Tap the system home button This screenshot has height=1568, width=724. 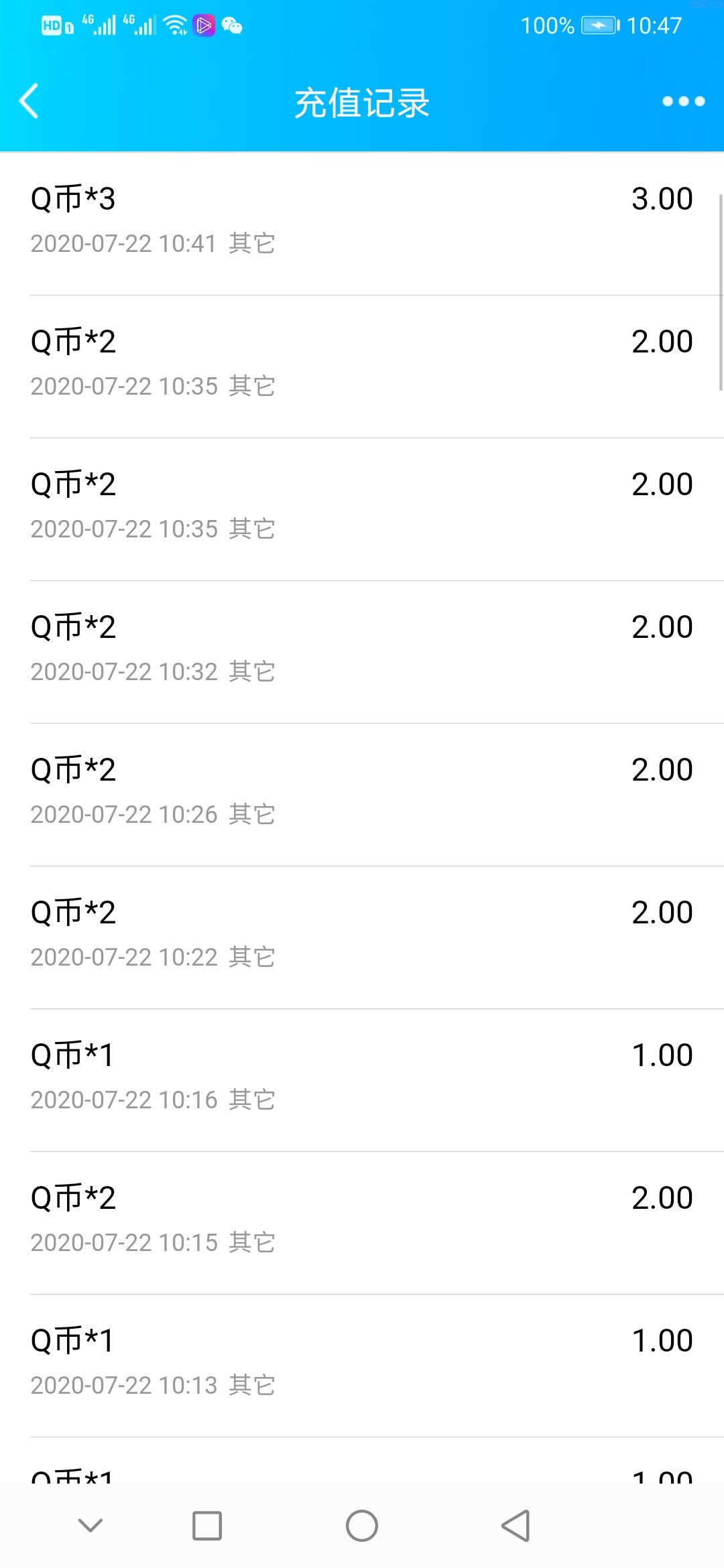pyautogui.click(x=362, y=1526)
